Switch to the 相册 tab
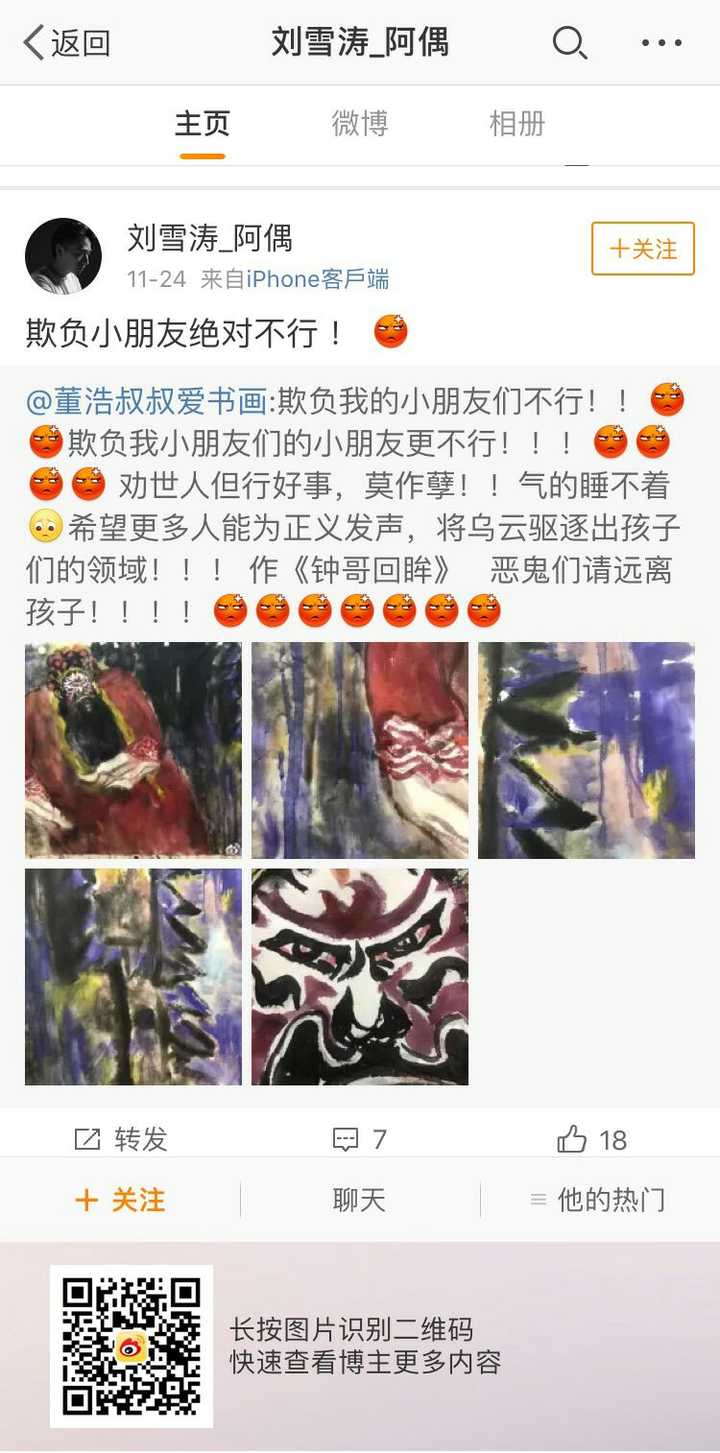 pos(516,124)
